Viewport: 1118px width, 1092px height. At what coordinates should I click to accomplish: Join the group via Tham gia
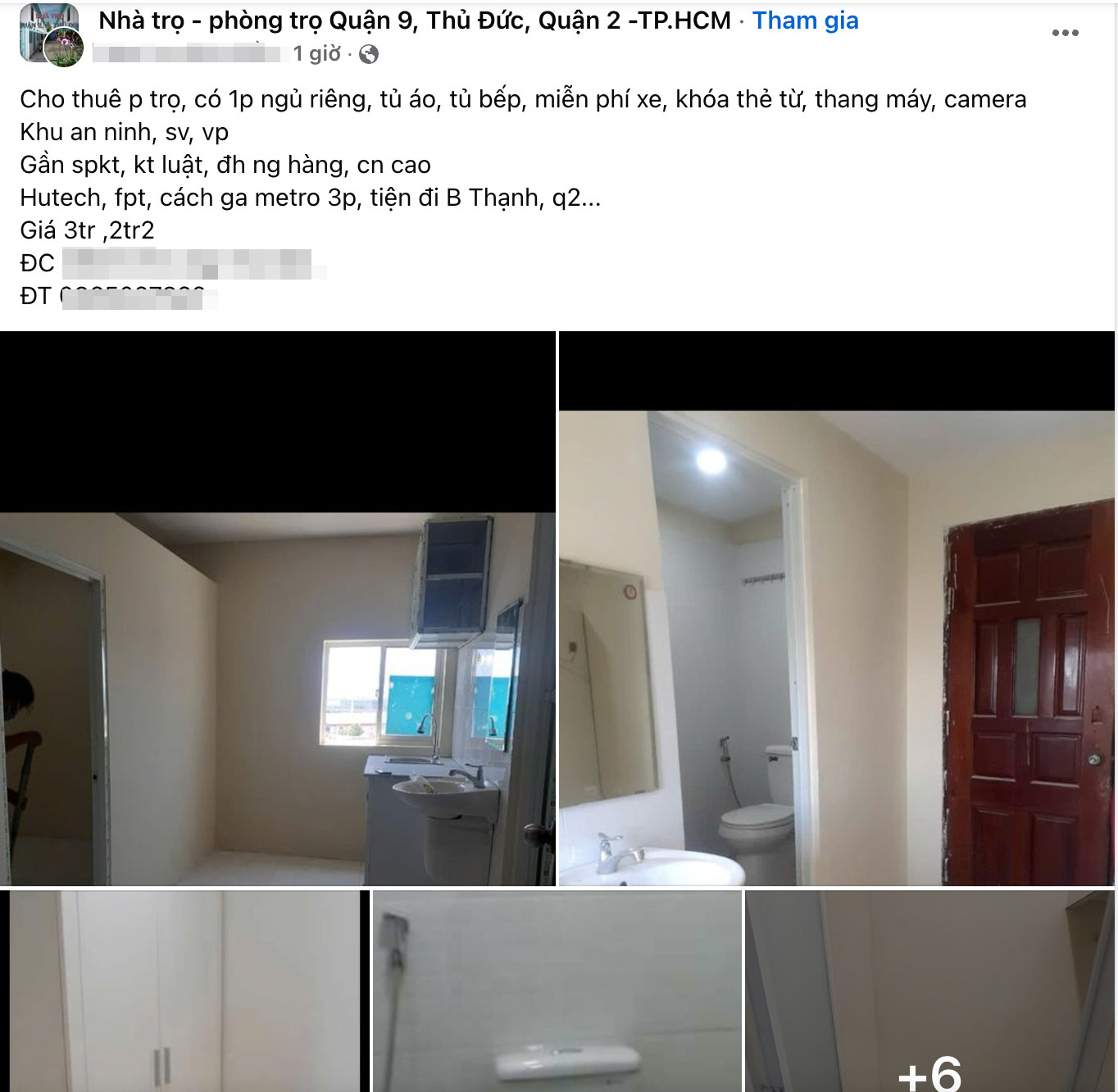click(x=805, y=20)
